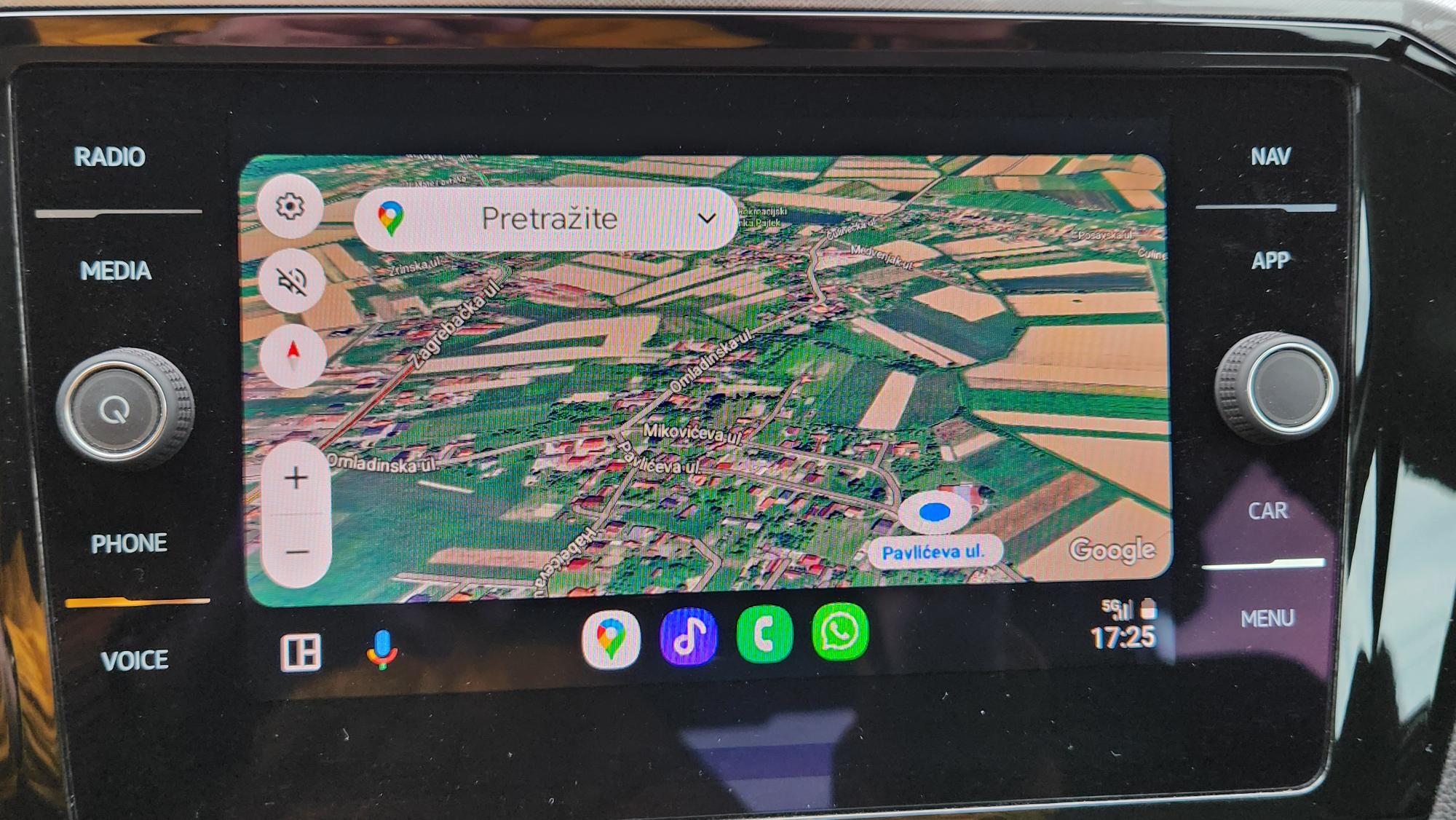
Task: Open the CAR settings
Action: pyautogui.click(x=1267, y=510)
